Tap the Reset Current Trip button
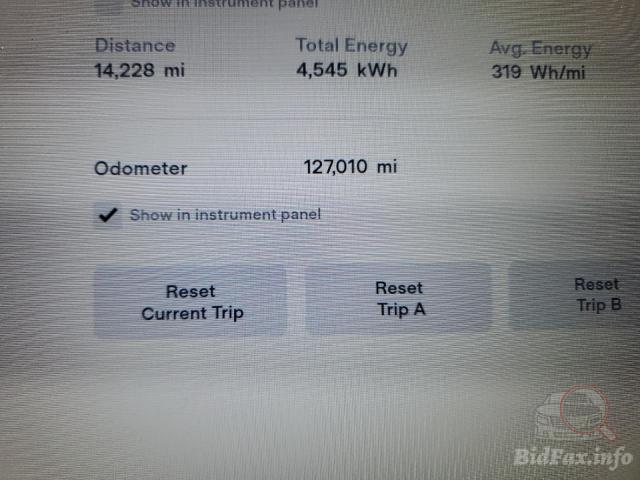This screenshot has width=640, height=480. coord(191,302)
